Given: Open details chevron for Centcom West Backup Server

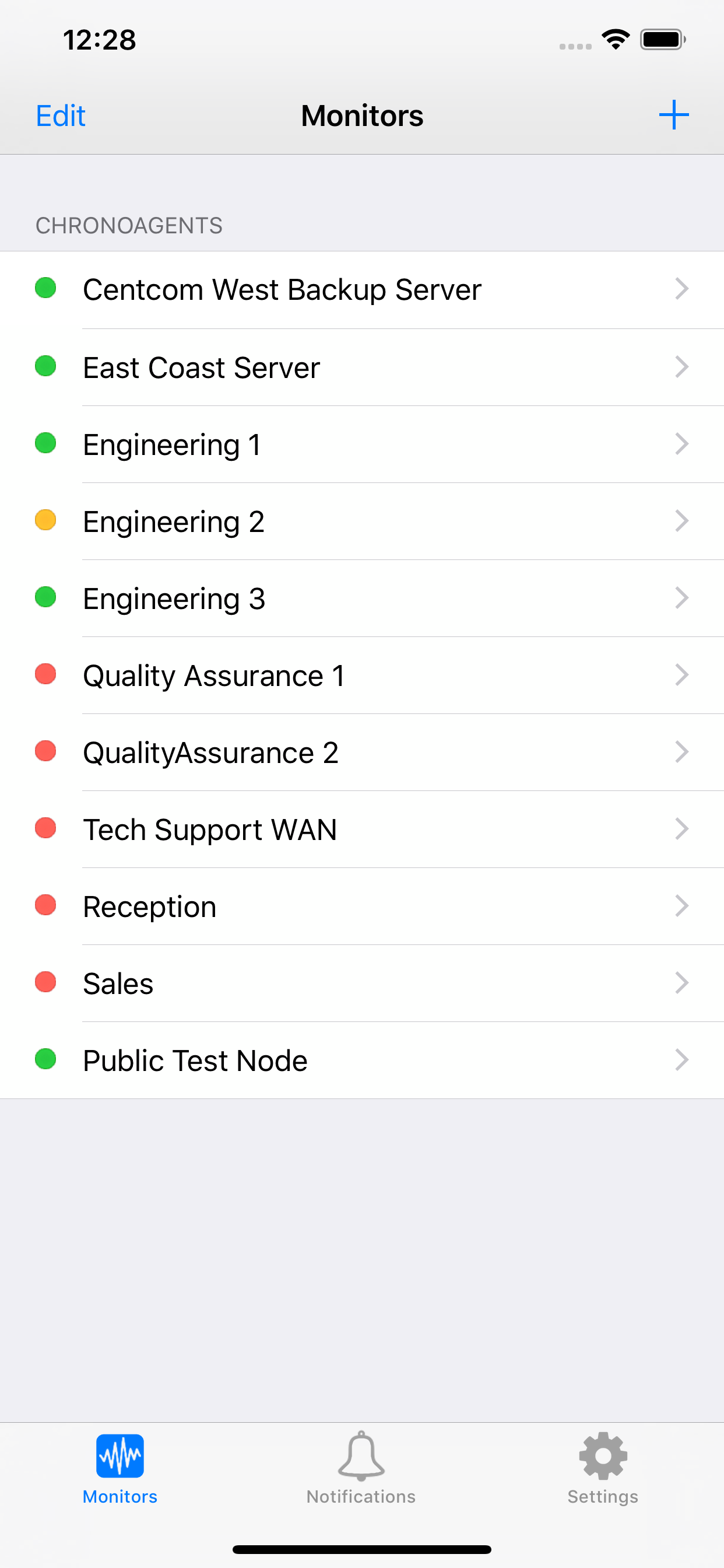Looking at the screenshot, I should click(681, 289).
